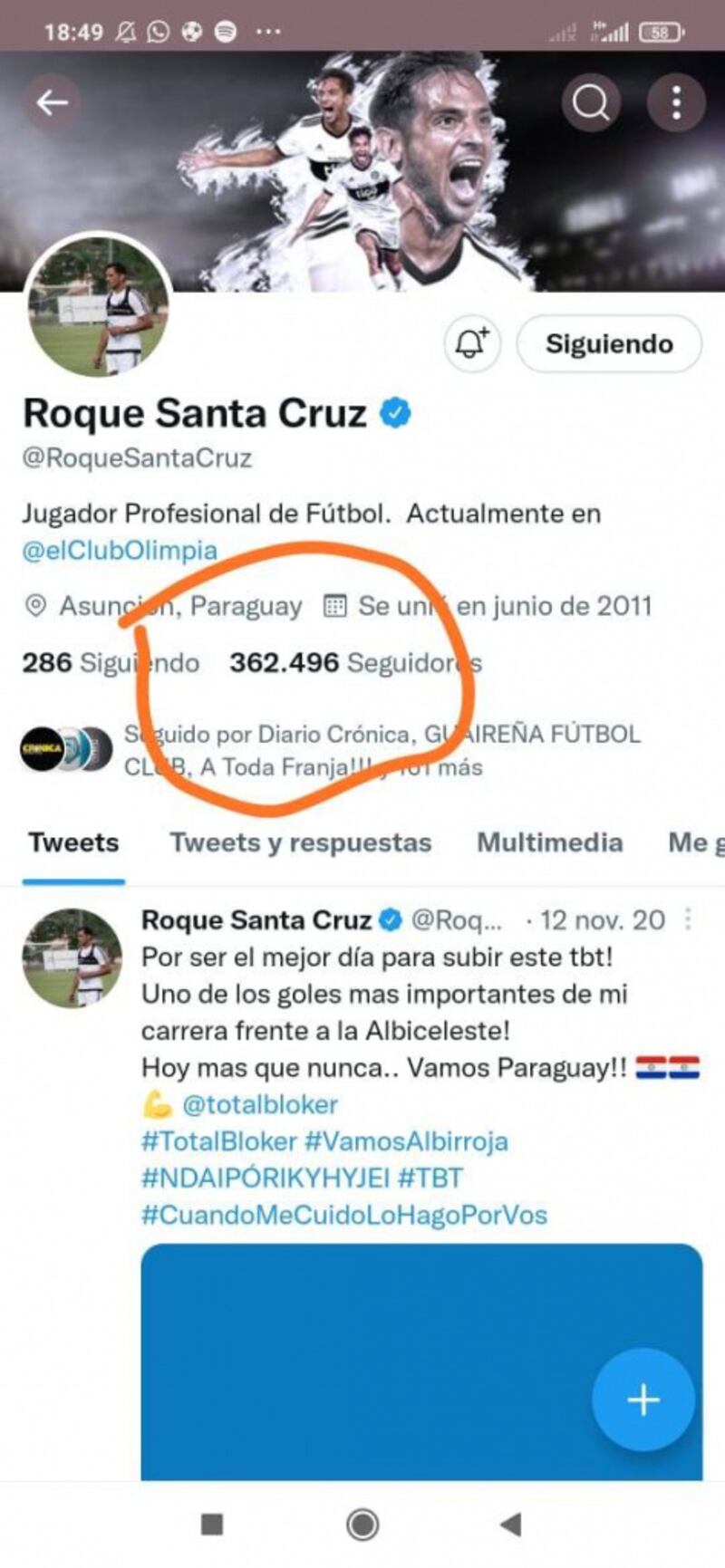Open the profile overflow menu

tap(676, 103)
